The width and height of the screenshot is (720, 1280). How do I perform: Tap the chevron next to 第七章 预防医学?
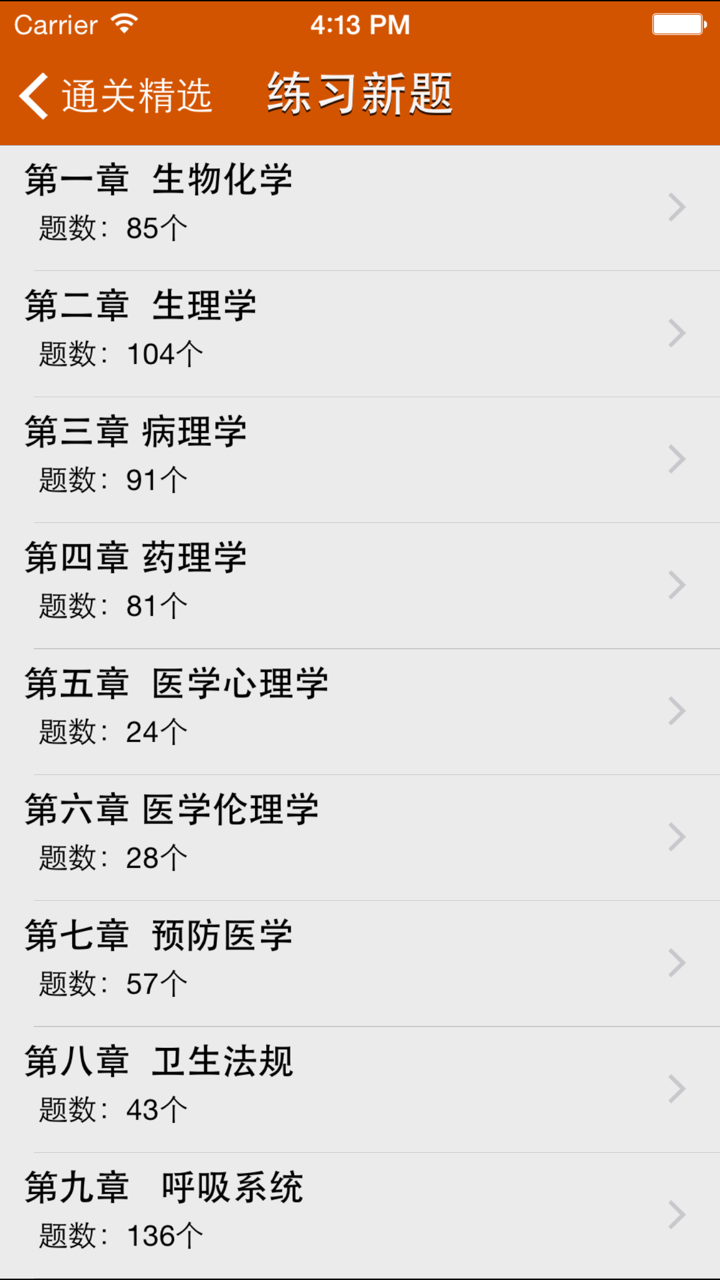coord(677,963)
